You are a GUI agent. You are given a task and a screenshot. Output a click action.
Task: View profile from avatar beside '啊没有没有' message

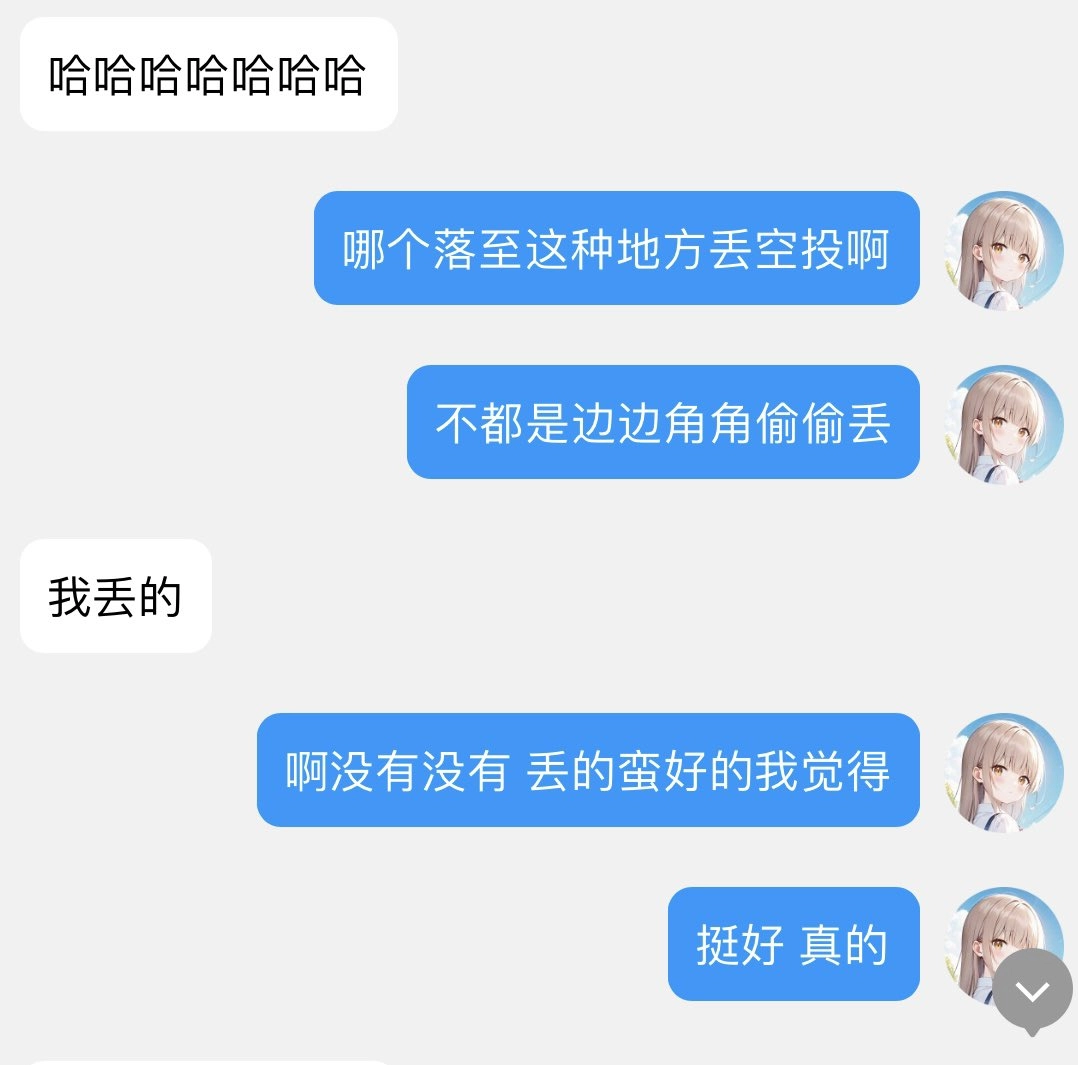point(1003,772)
